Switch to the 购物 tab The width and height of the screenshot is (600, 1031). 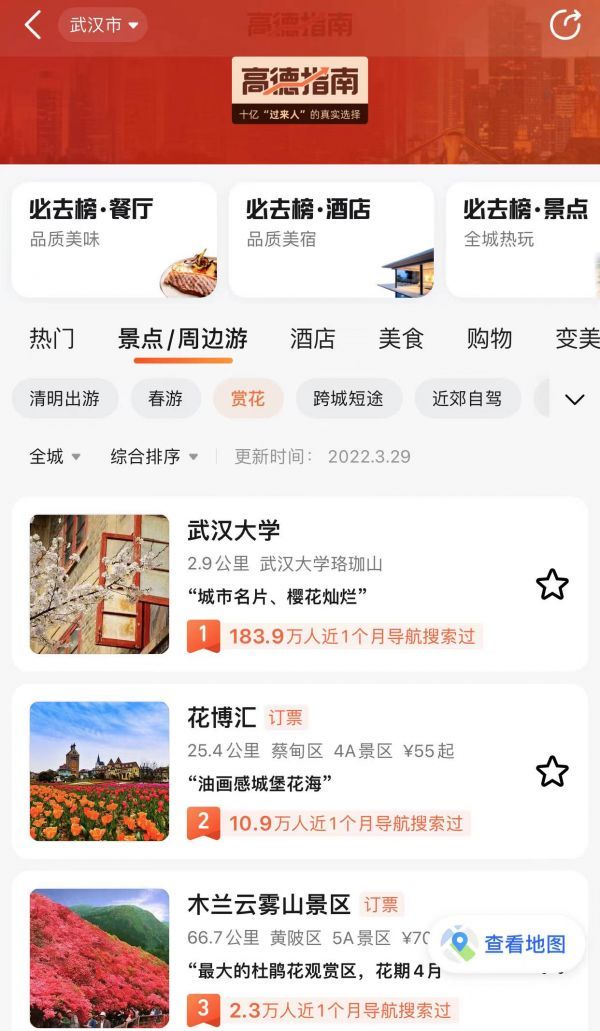pos(489,339)
